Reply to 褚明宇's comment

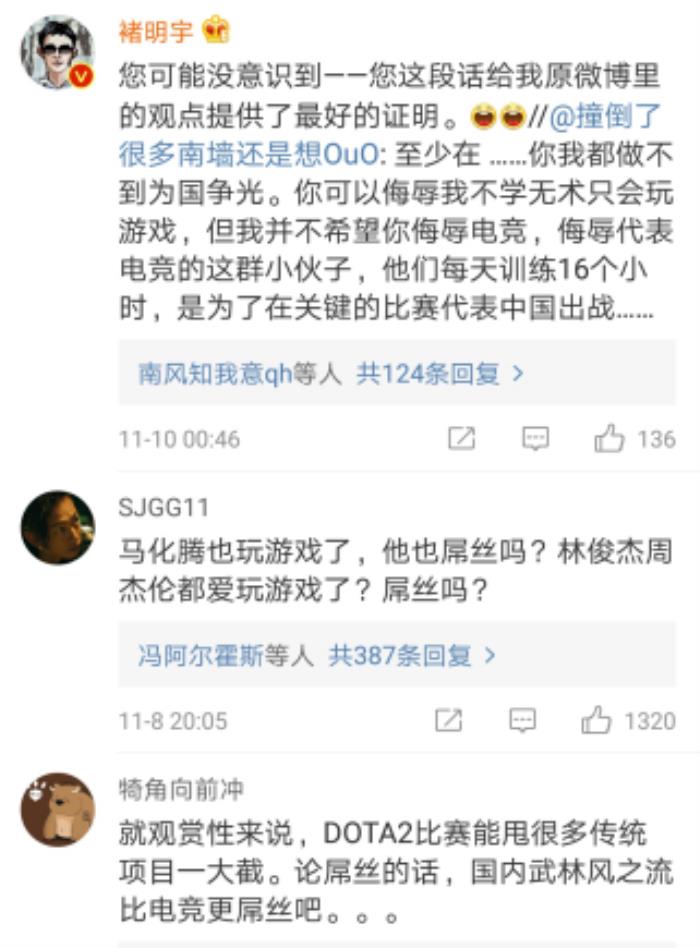(536, 438)
